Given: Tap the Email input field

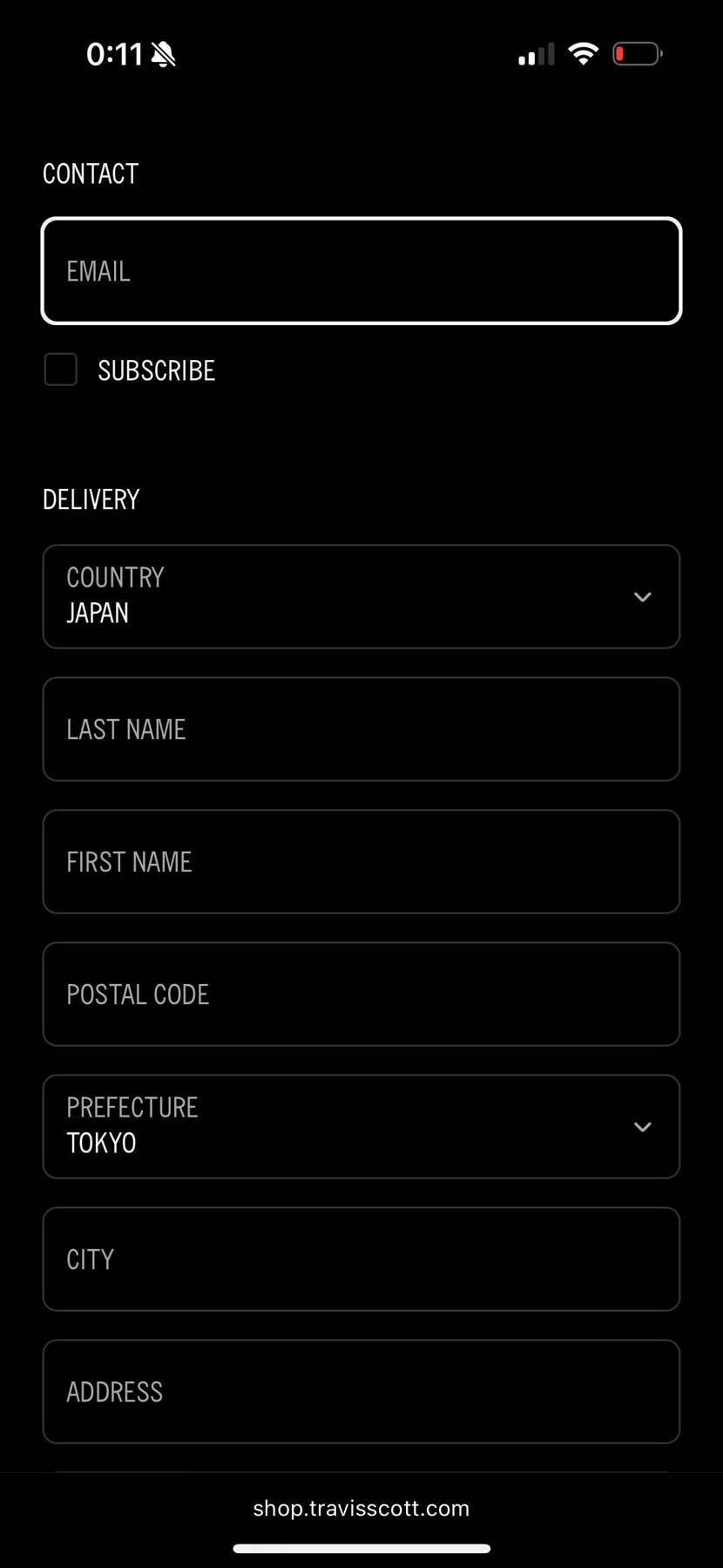Looking at the screenshot, I should (361, 271).
